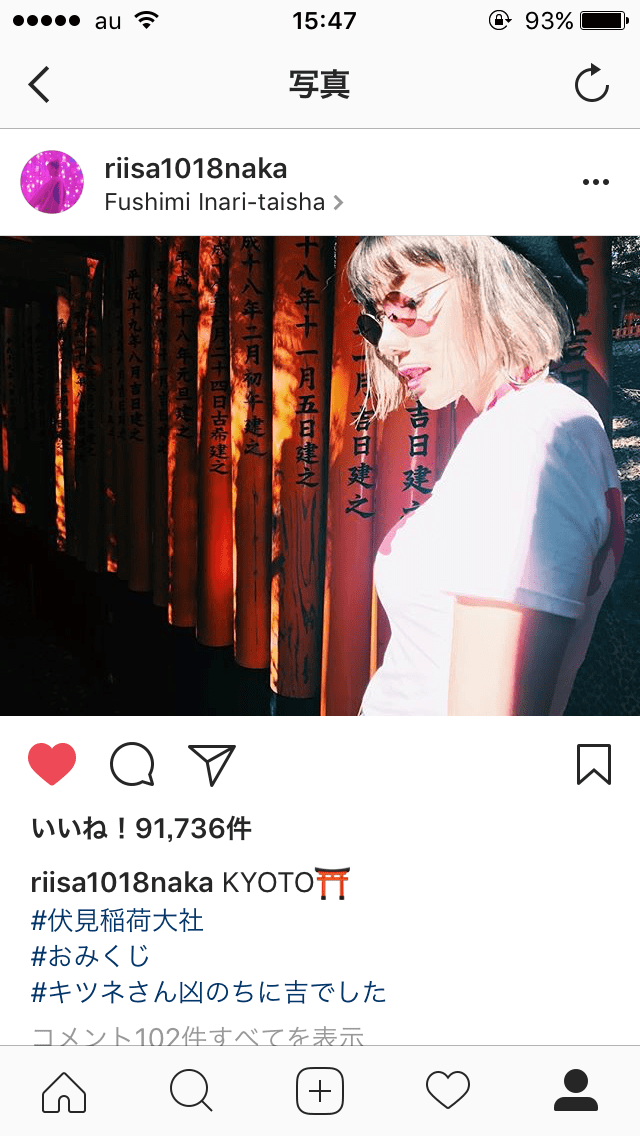Create a new post with plus tab

click(320, 1090)
